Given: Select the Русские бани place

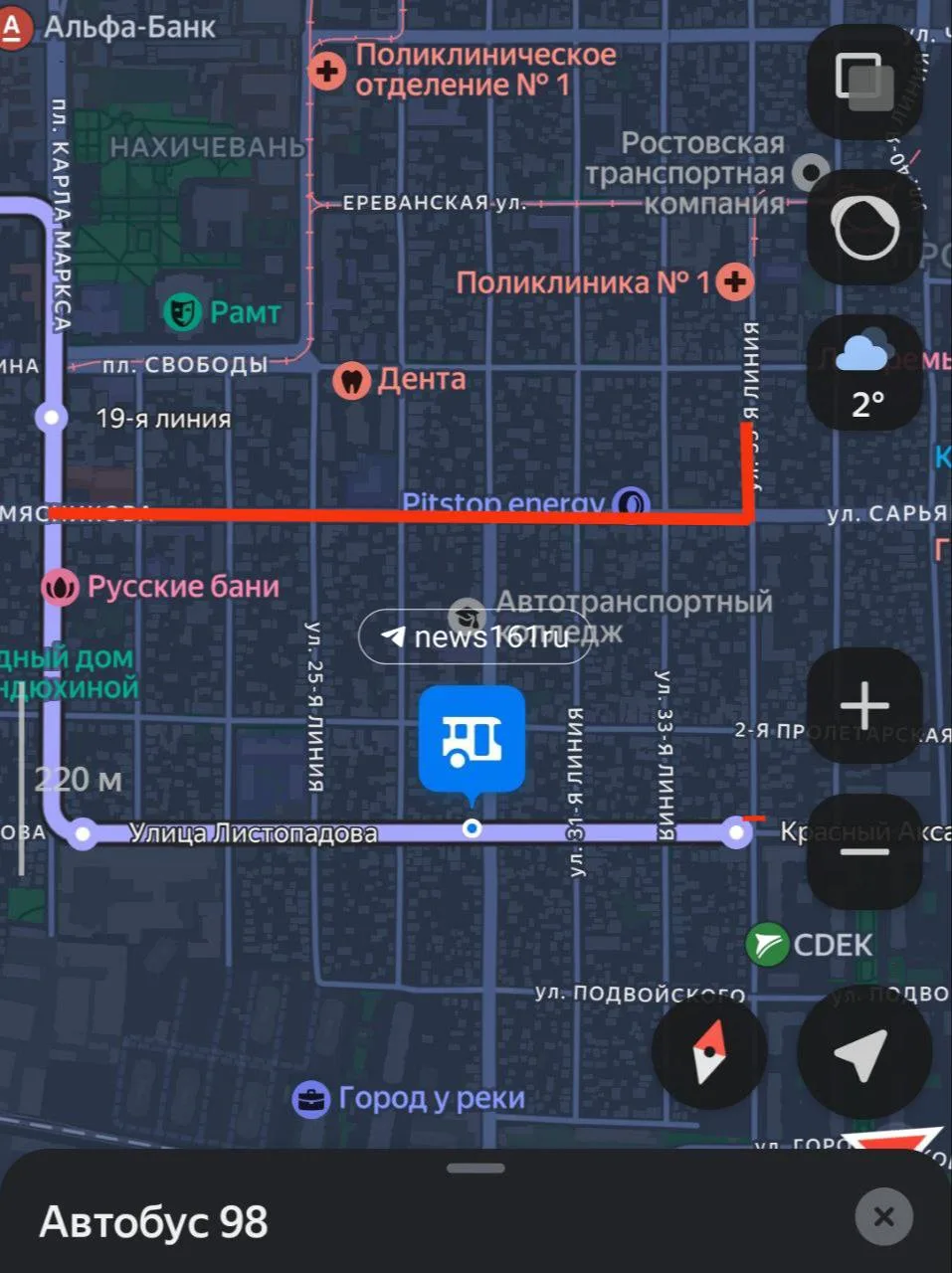Looking at the screenshot, I should [x=61, y=587].
